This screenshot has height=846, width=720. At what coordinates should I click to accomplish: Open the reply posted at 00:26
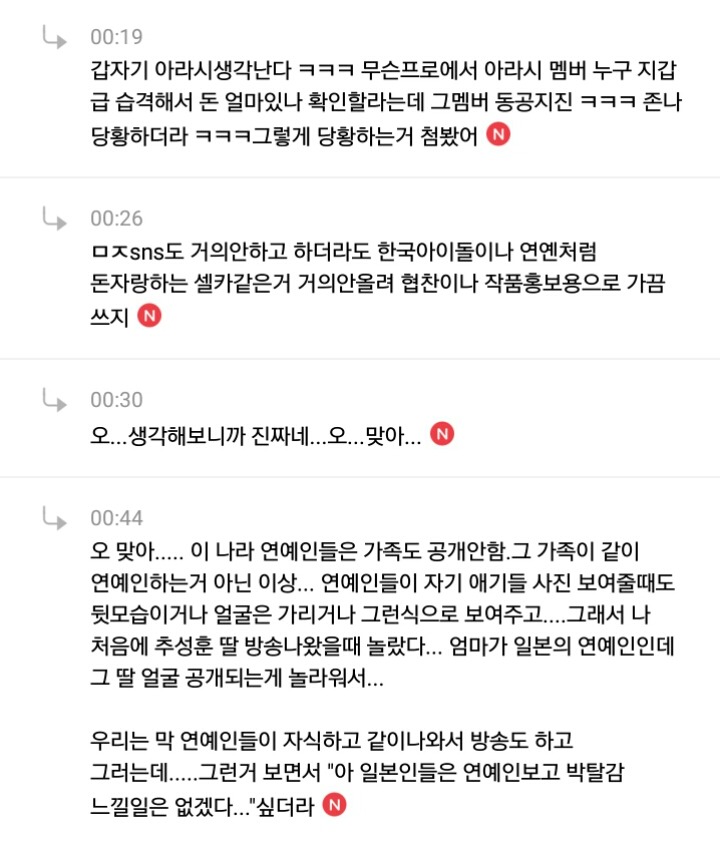(360, 268)
